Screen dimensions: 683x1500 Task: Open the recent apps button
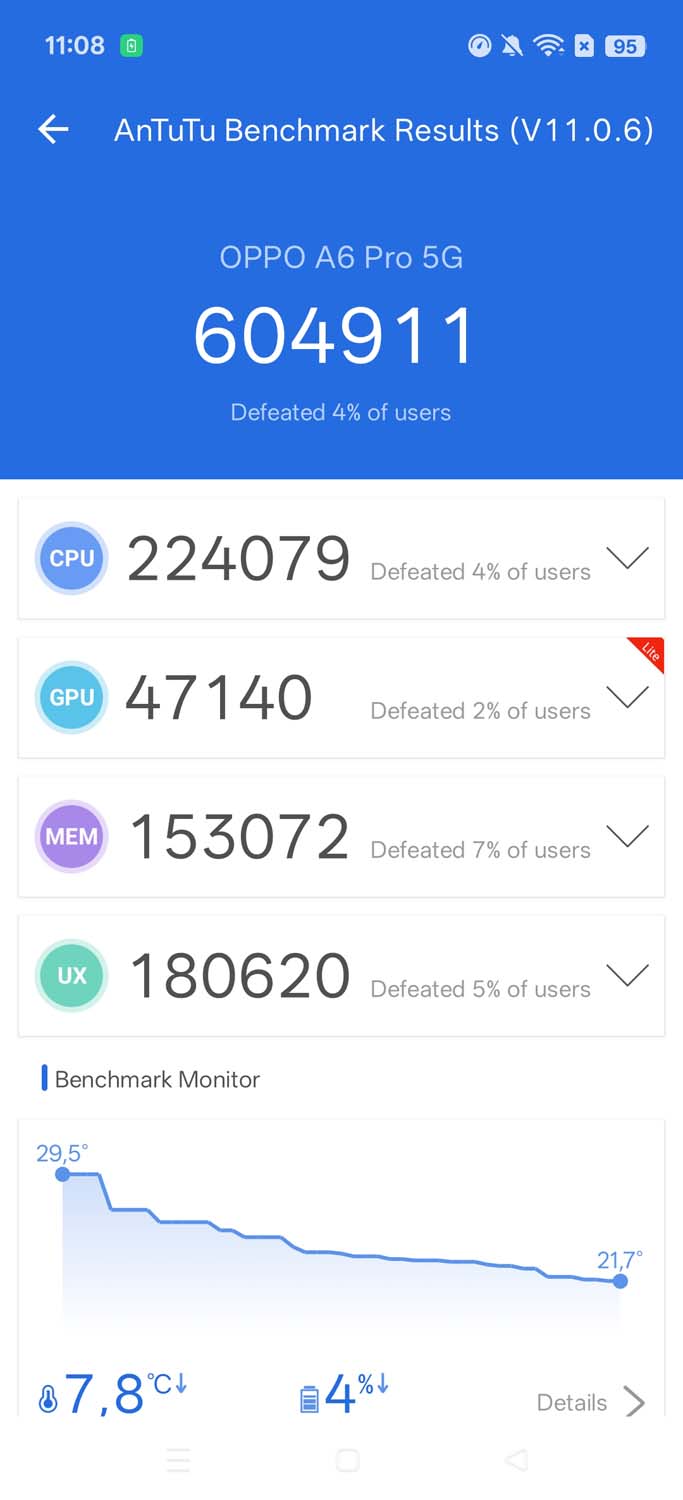tap(178, 1461)
